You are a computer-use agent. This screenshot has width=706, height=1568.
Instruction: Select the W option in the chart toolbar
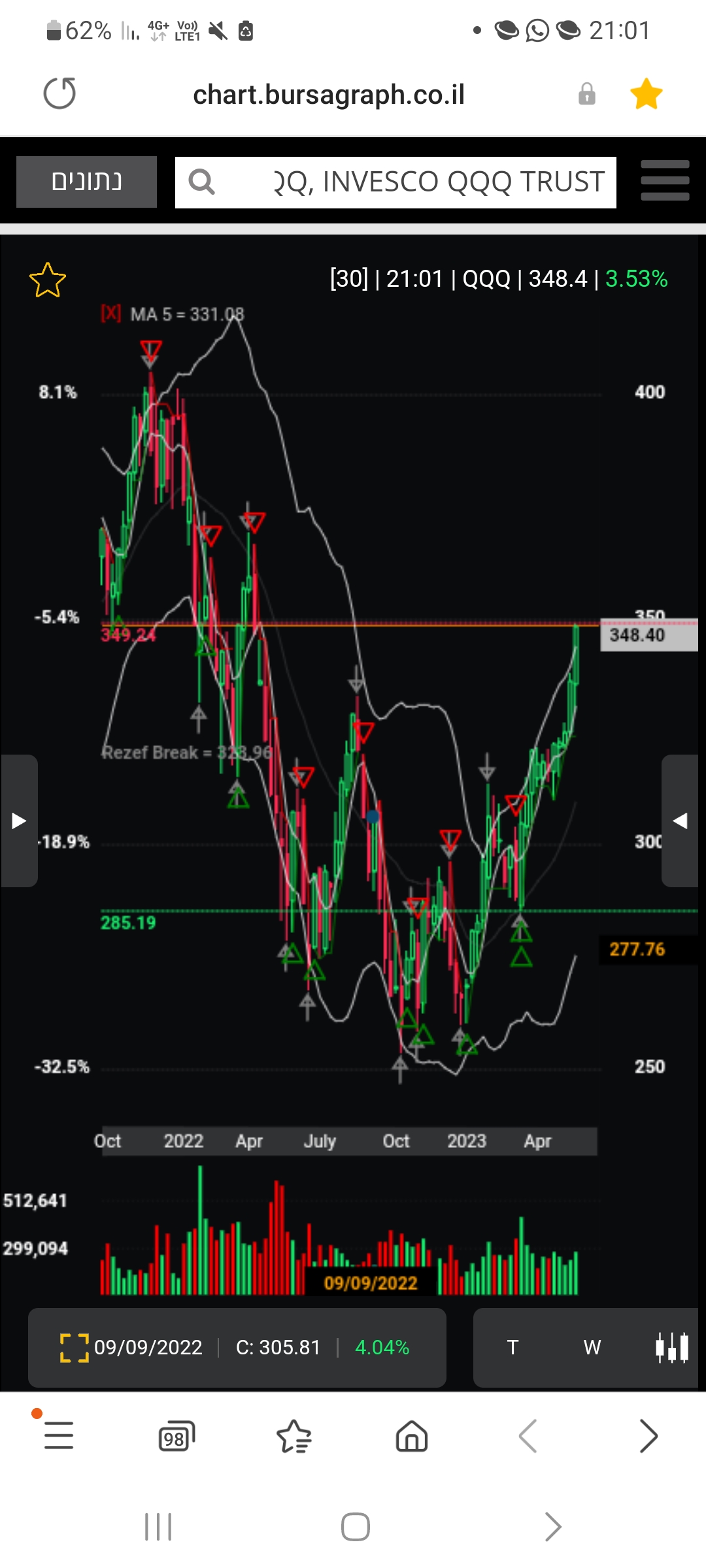[x=592, y=1347]
